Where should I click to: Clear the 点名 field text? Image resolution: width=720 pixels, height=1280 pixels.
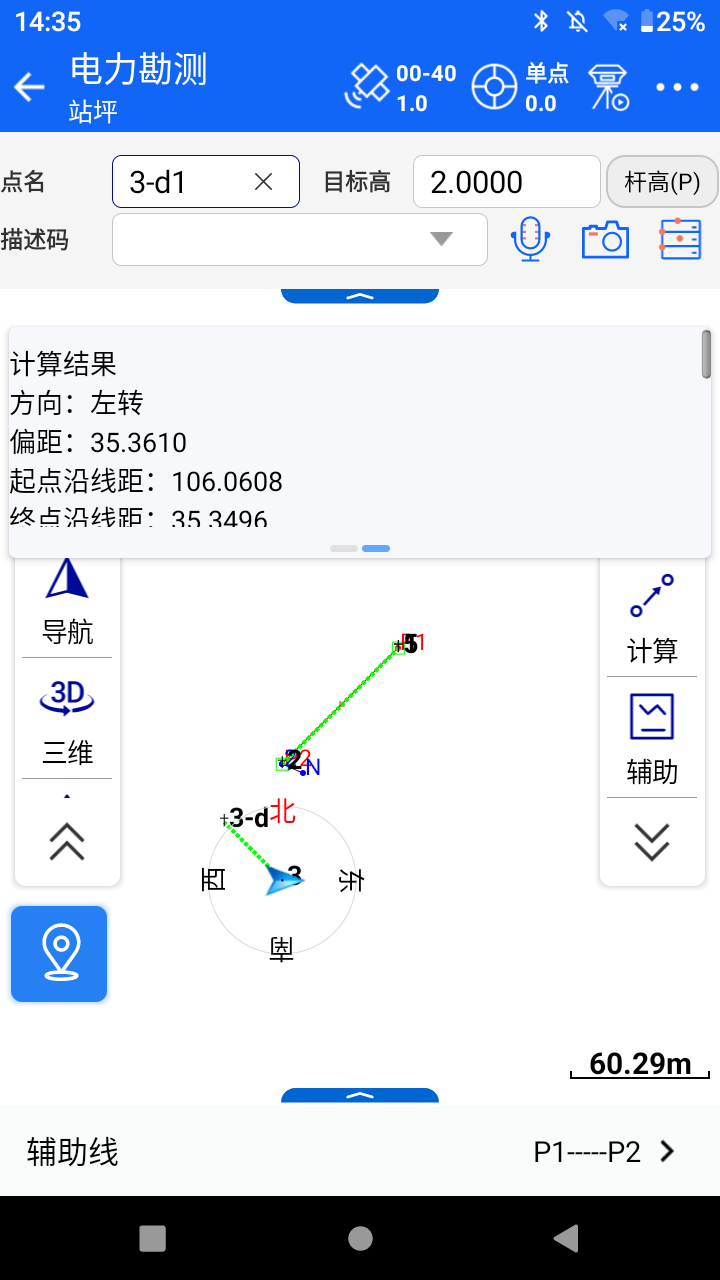tap(264, 182)
